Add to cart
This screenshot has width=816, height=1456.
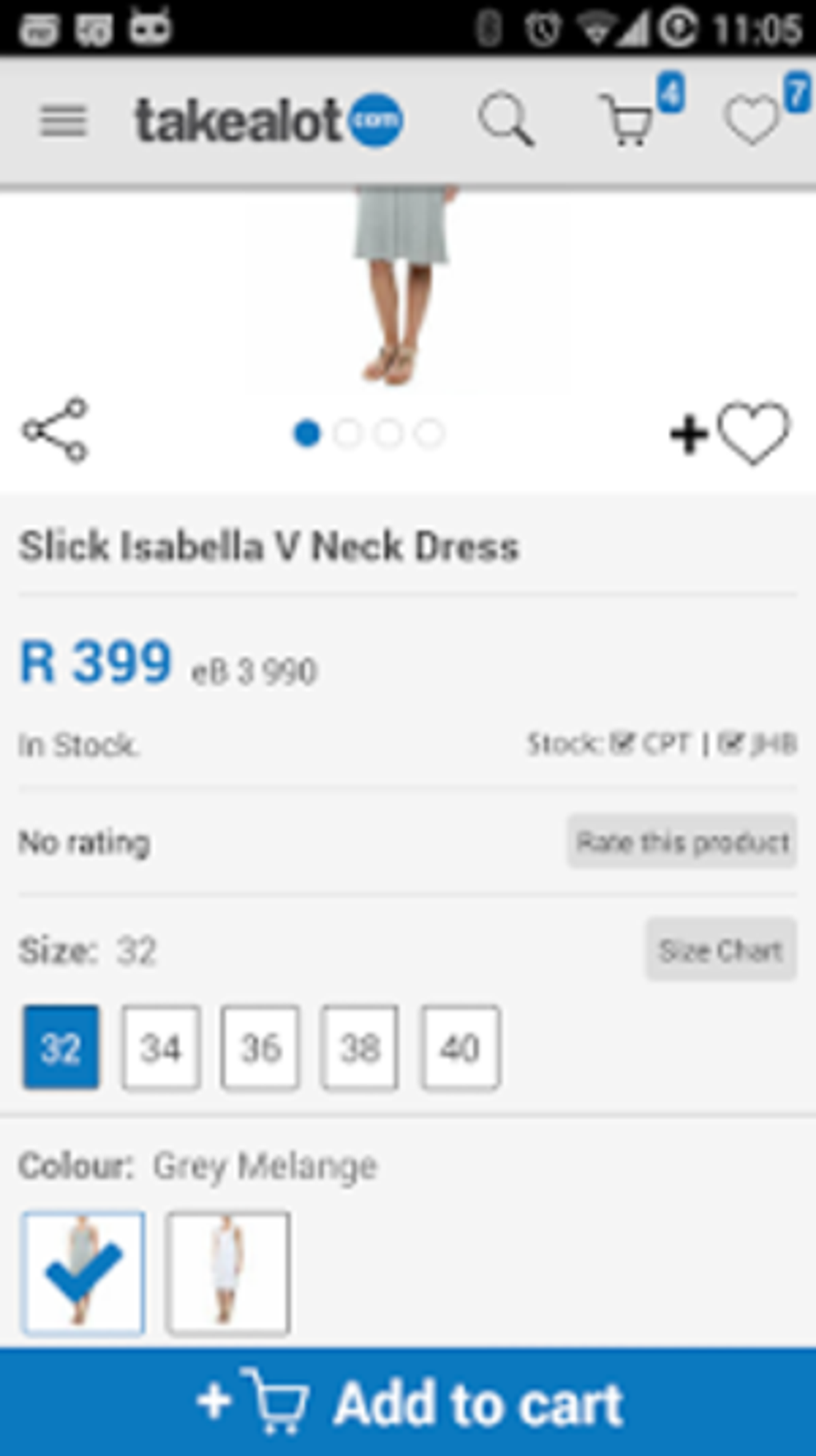pos(408,1402)
